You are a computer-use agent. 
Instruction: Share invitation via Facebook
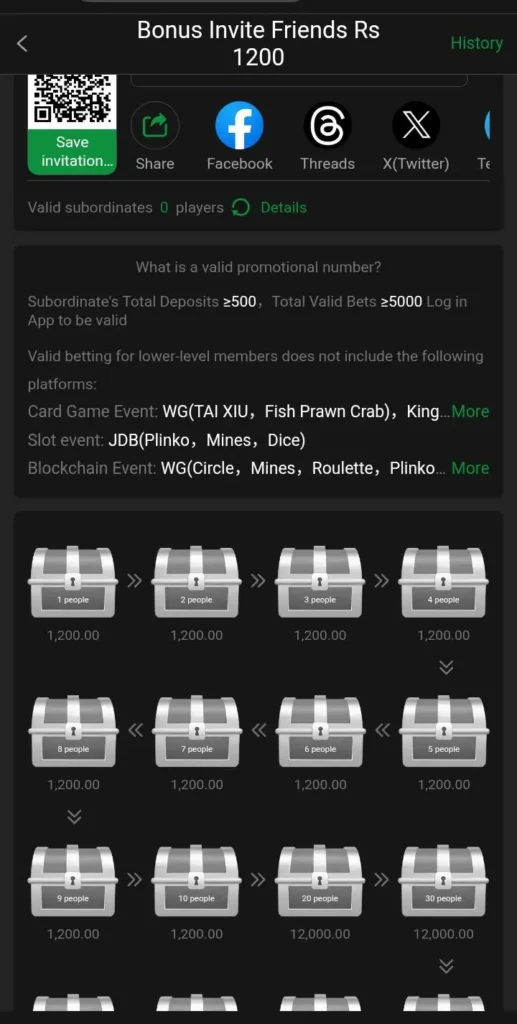pyautogui.click(x=240, y=137)
